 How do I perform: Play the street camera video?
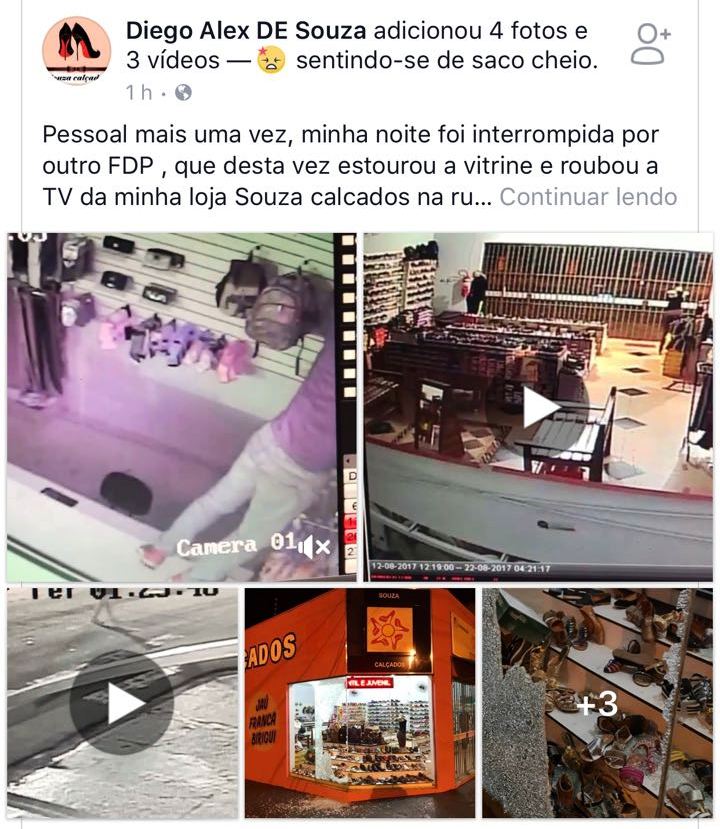120,703
